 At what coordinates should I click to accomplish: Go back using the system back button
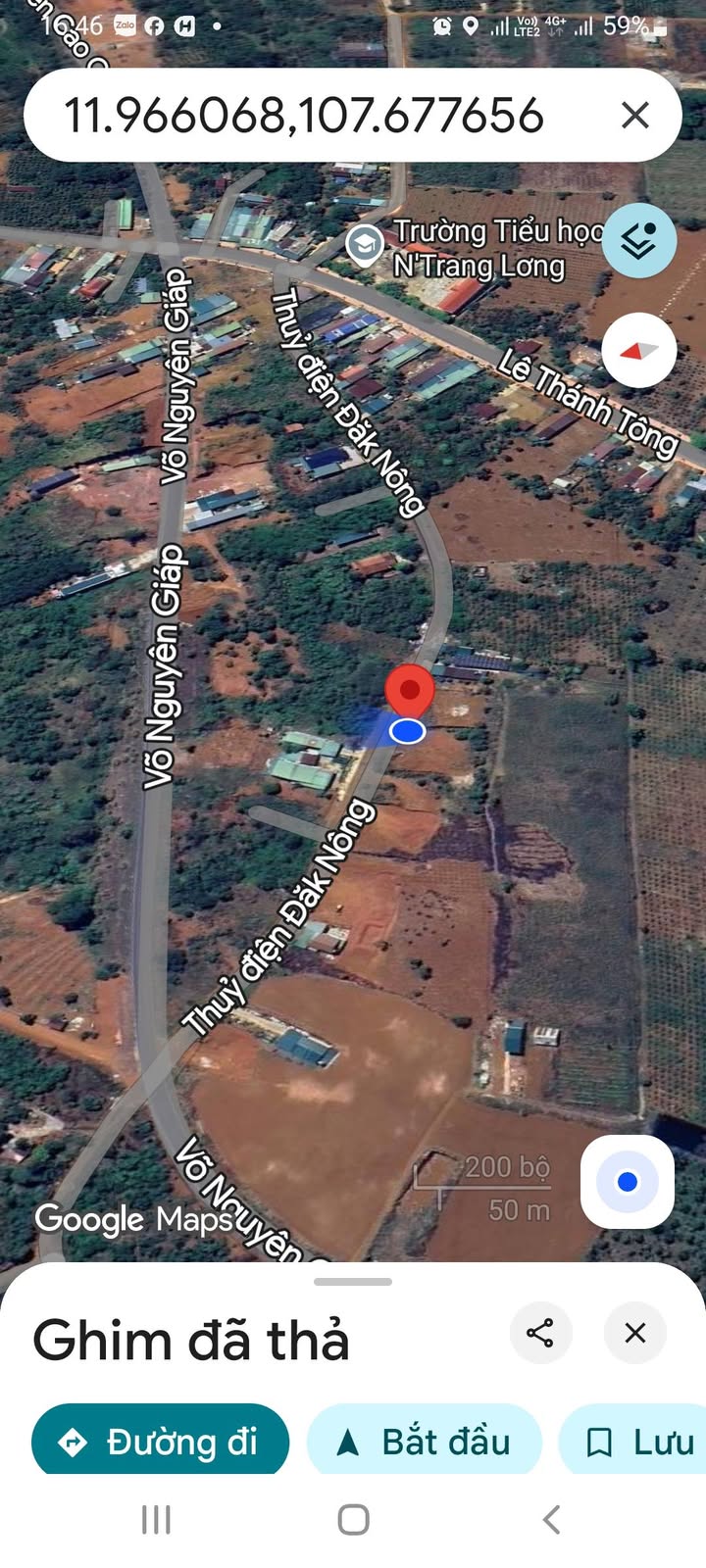pos(551,1520)
